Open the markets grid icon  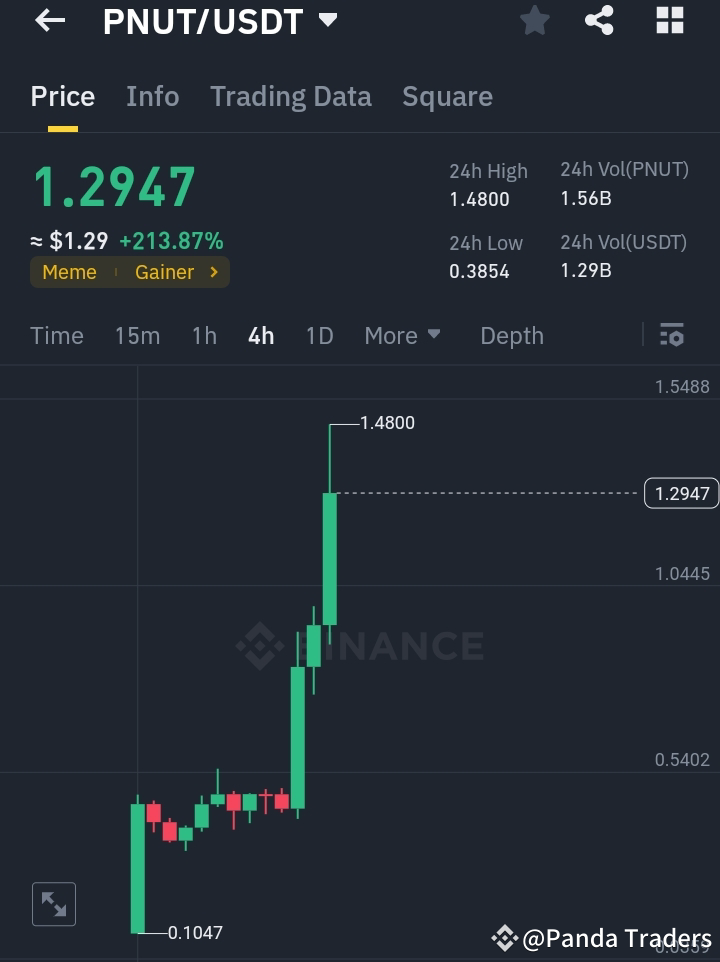668,20
